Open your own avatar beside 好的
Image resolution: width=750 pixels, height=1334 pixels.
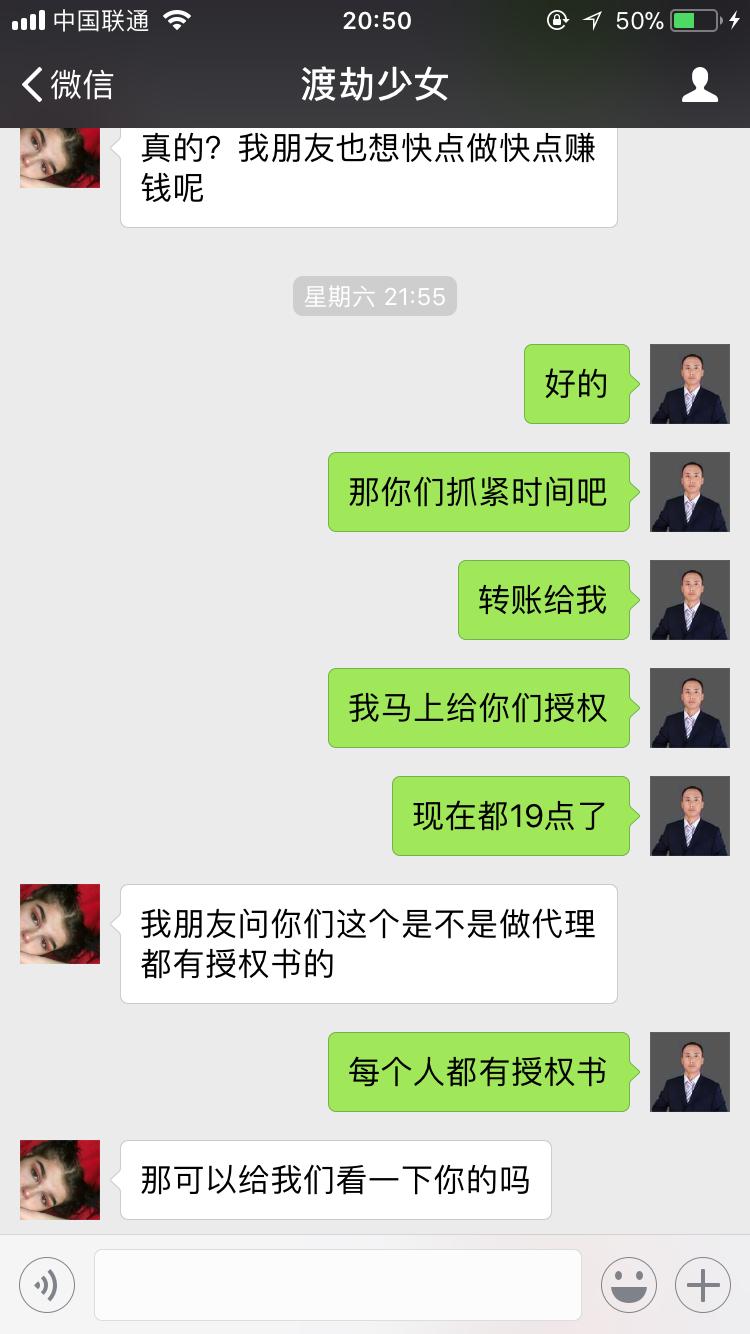689,384
